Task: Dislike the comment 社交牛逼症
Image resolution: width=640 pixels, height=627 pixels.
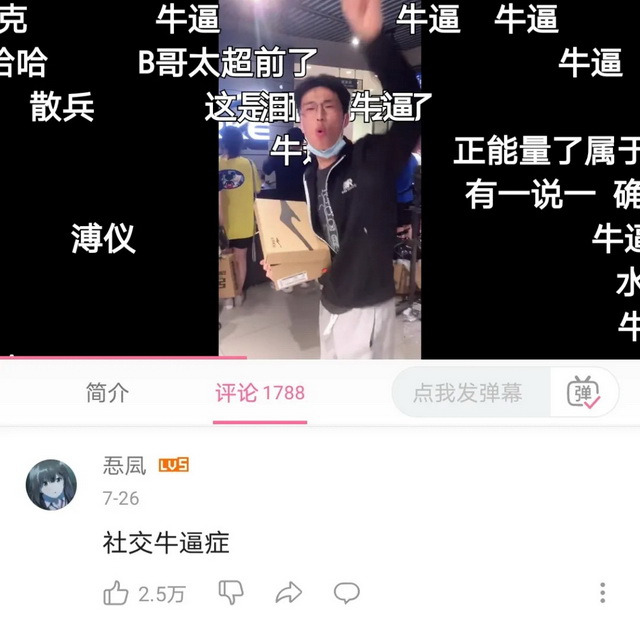Action: pyautogui.click(x=231, y=593)
